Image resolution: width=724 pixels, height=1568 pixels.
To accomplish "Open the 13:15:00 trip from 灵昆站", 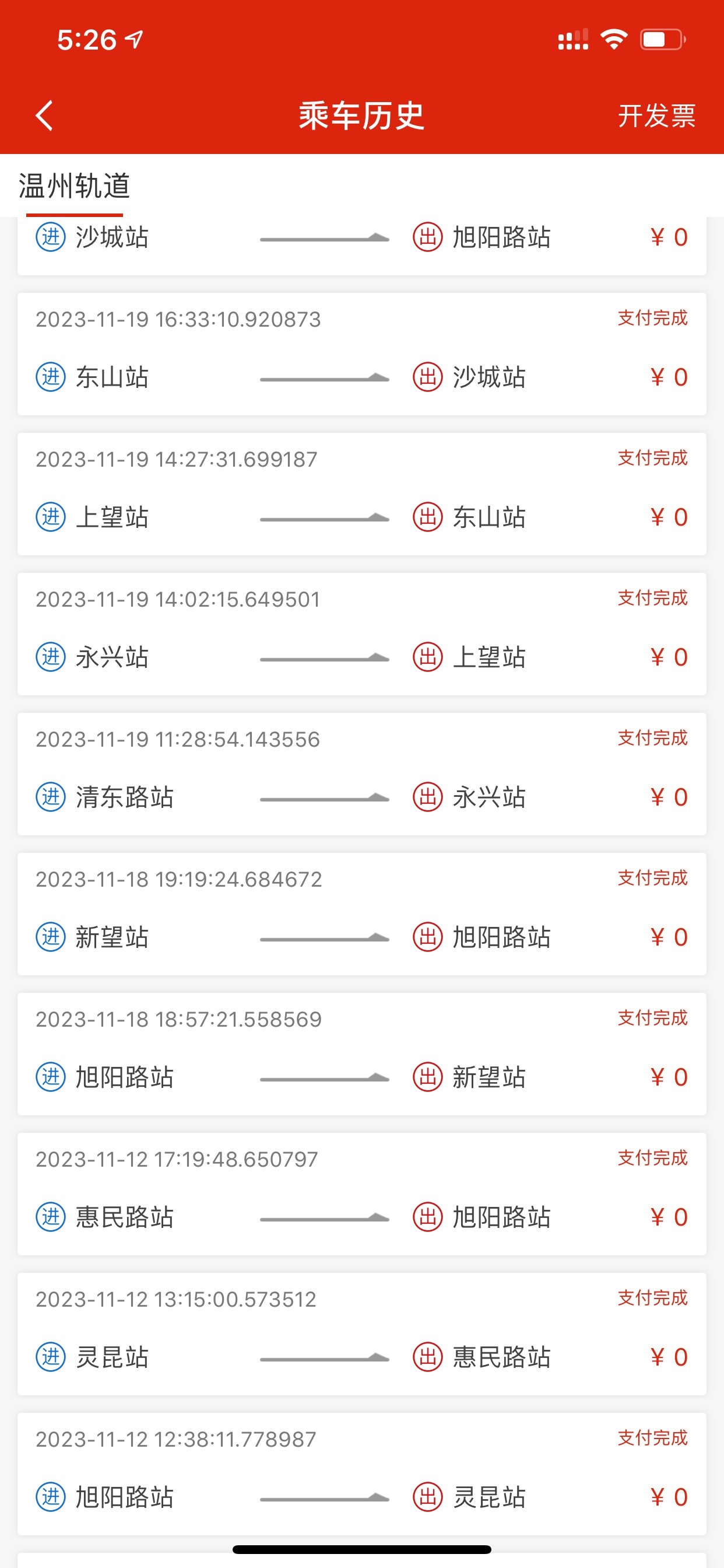I will click(361, 1334).
